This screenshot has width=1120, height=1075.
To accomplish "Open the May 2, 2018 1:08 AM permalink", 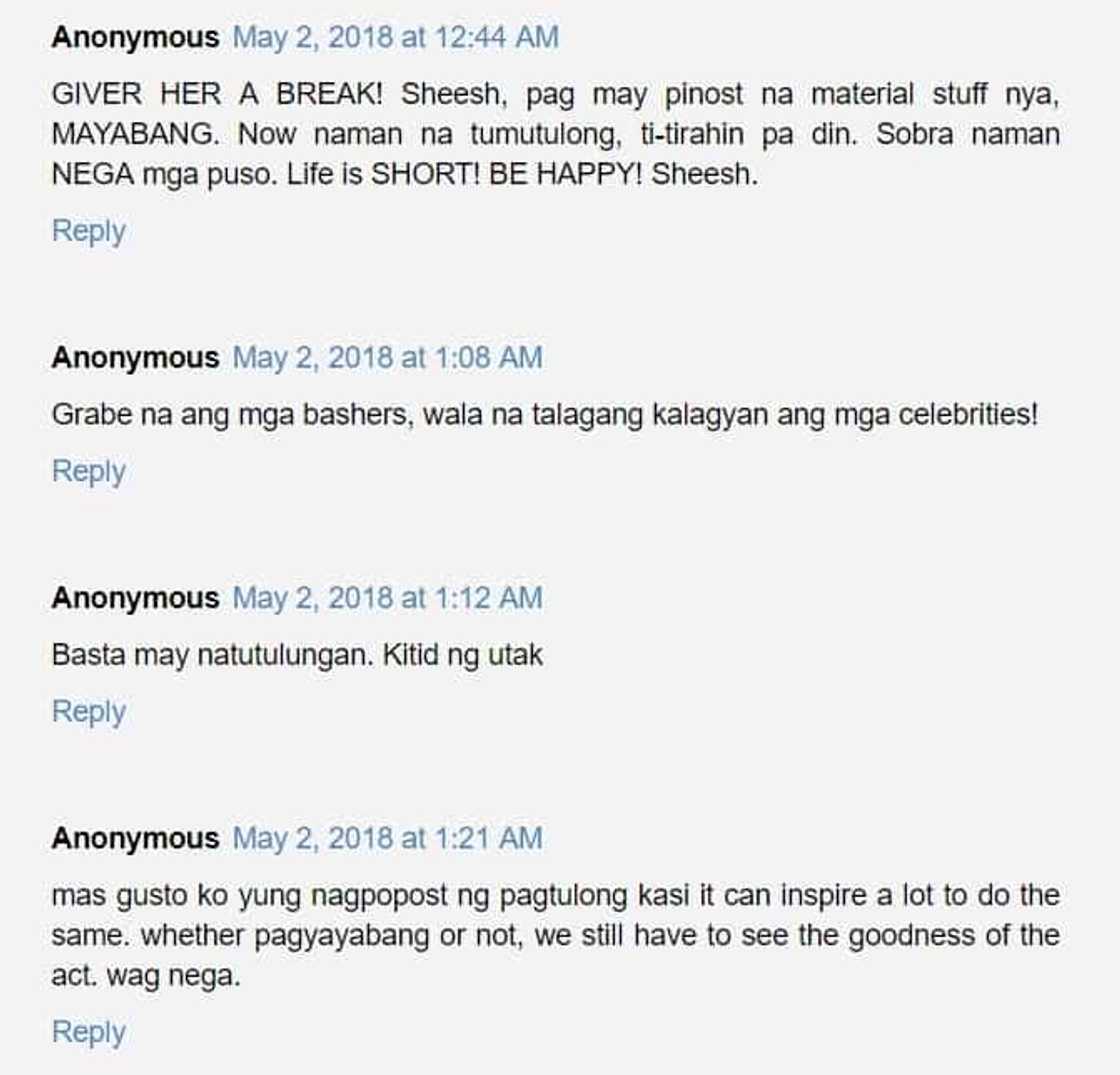I will pyautogui.click(x=387, y=358).
